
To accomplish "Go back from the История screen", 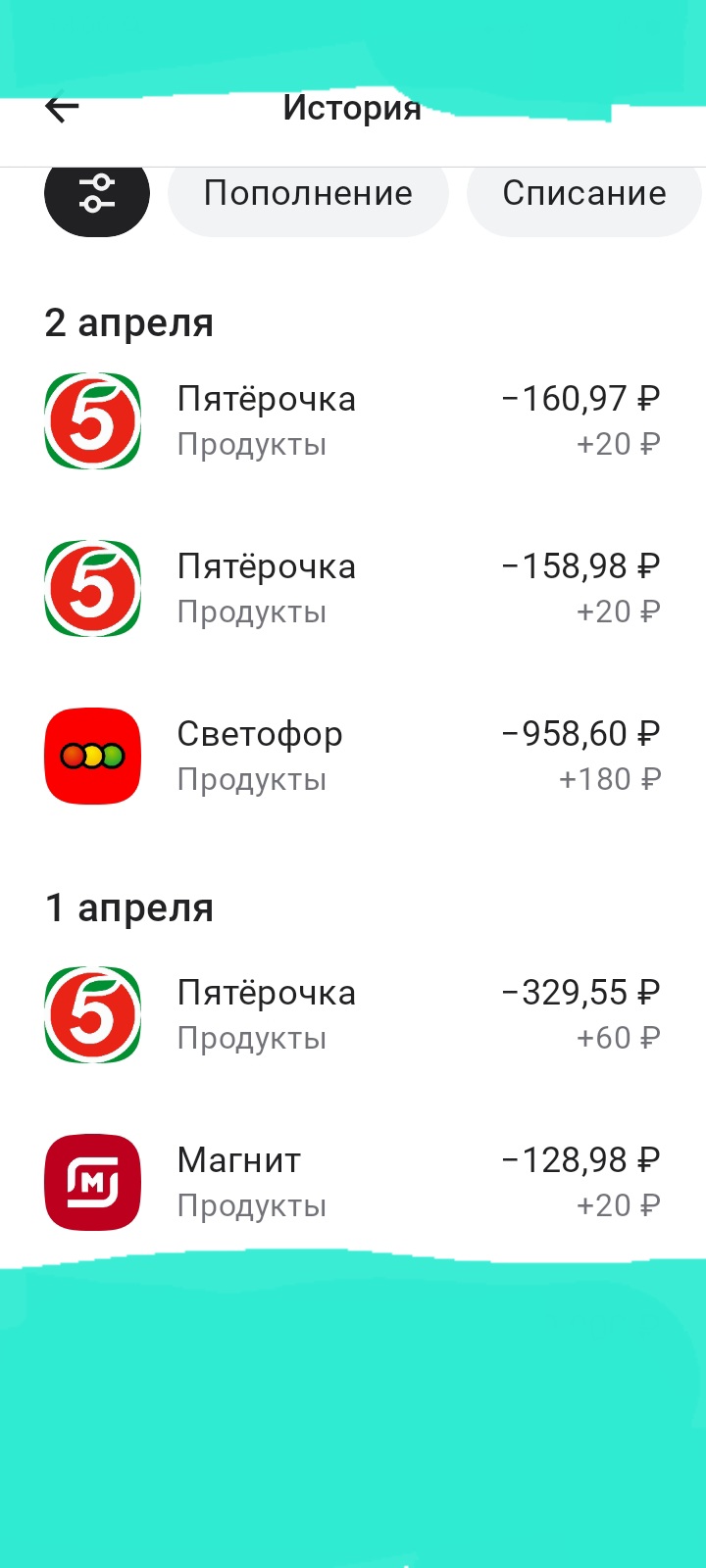I will pos(62,108).
